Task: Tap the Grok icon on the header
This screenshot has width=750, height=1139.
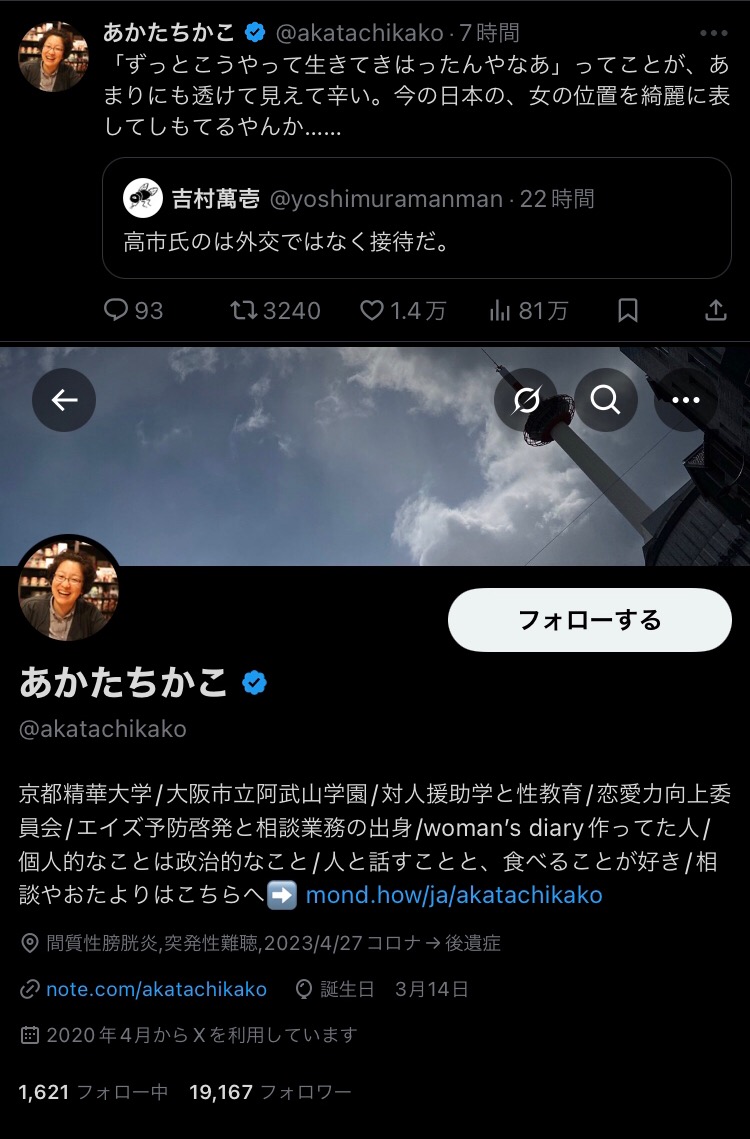Action: pyautogui.click(x=526, y=401)
